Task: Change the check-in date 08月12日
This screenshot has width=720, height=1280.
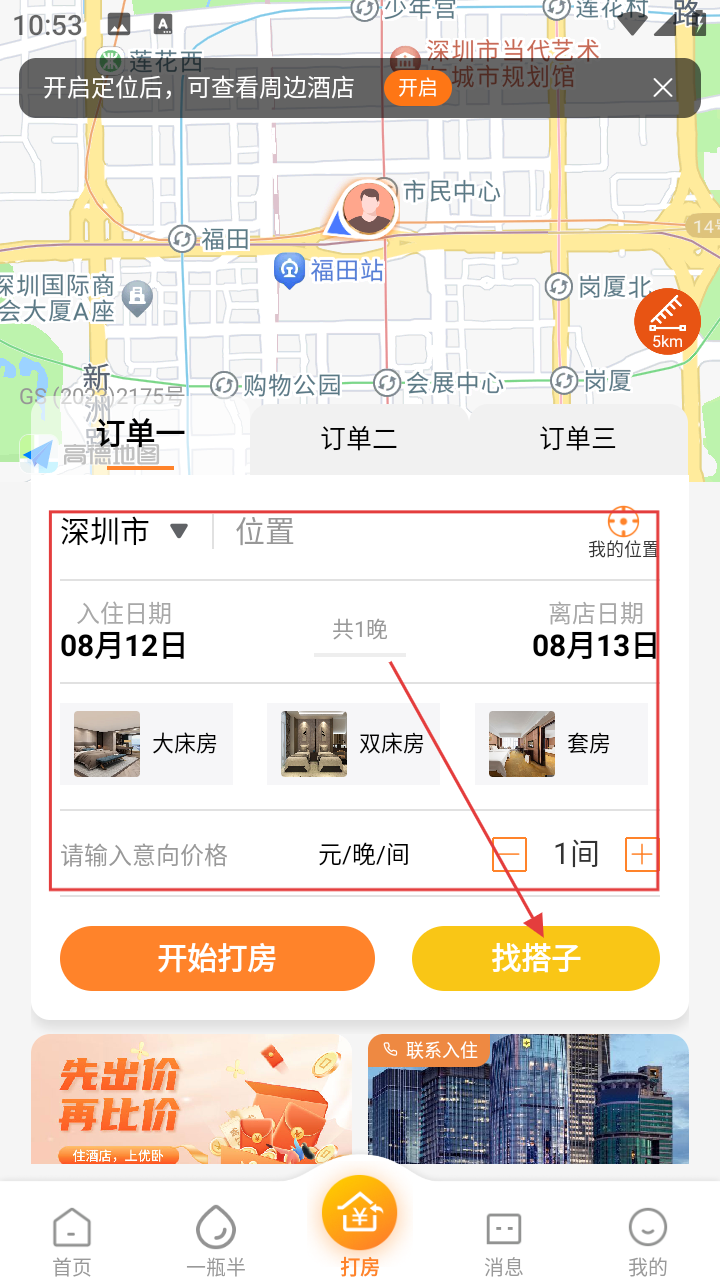Action: coord(124,632)
